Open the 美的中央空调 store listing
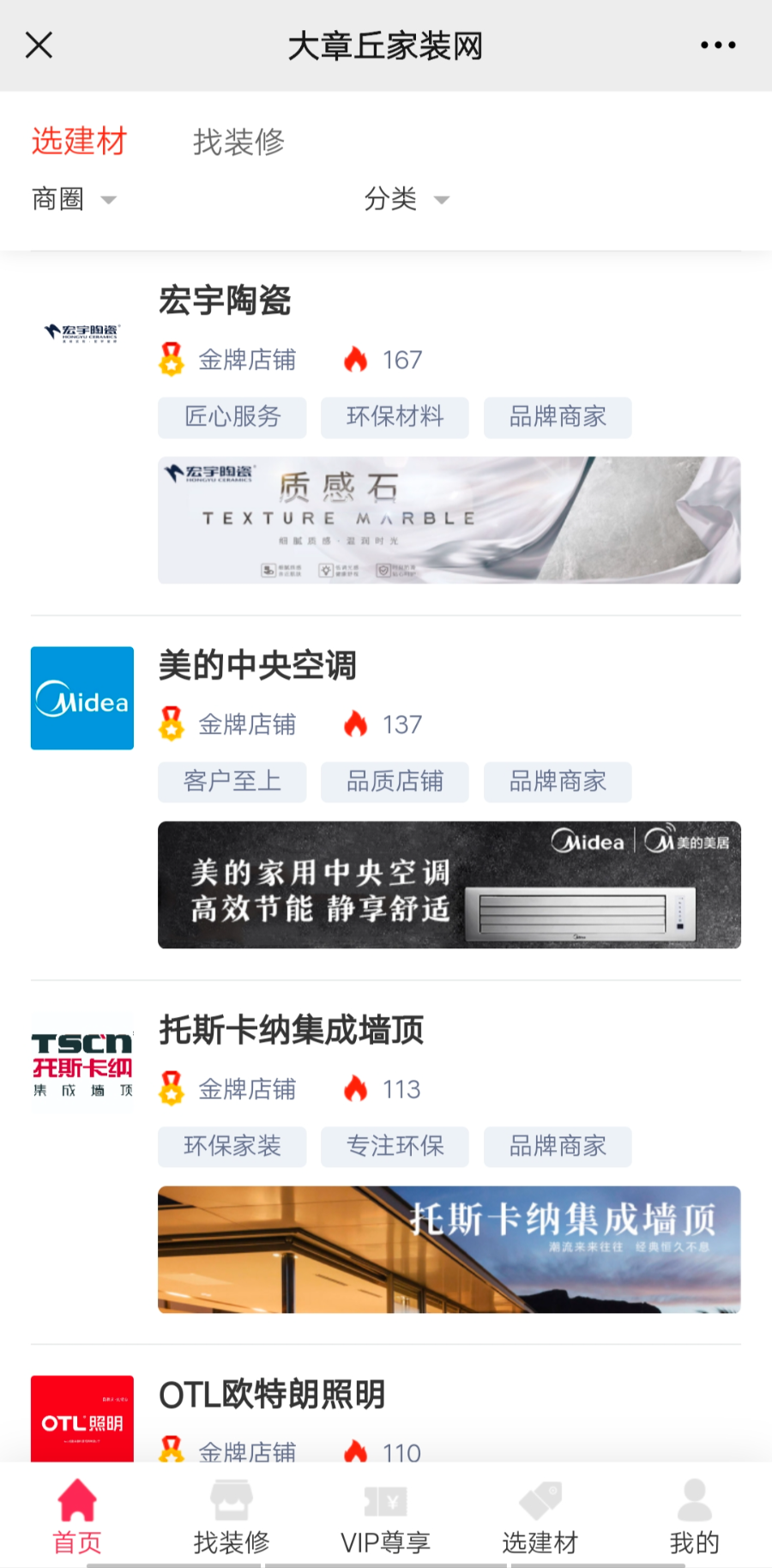 click(x=257, y=666)
